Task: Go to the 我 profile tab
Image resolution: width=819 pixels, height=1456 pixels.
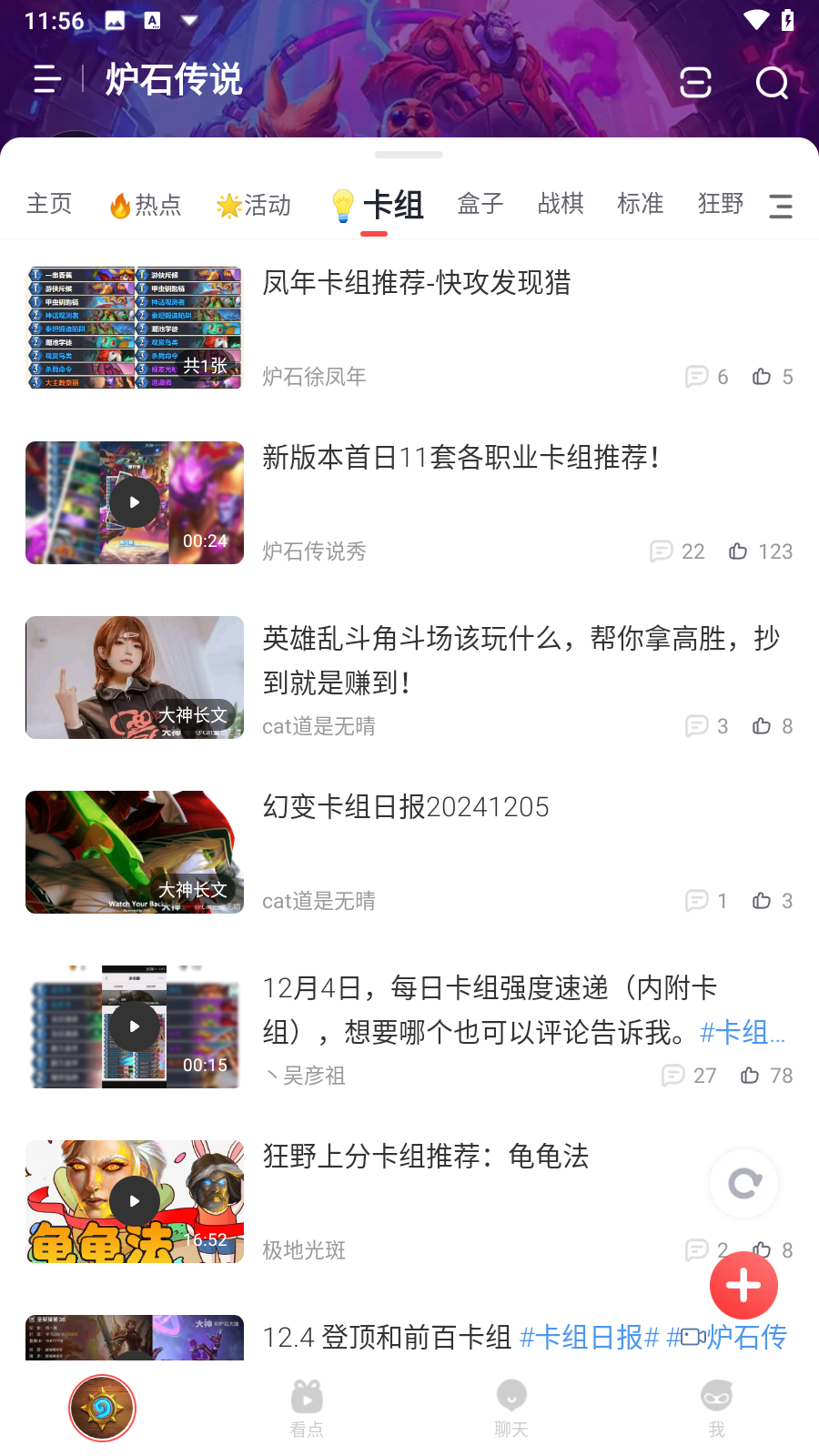Action: [x=716, y=1407]
